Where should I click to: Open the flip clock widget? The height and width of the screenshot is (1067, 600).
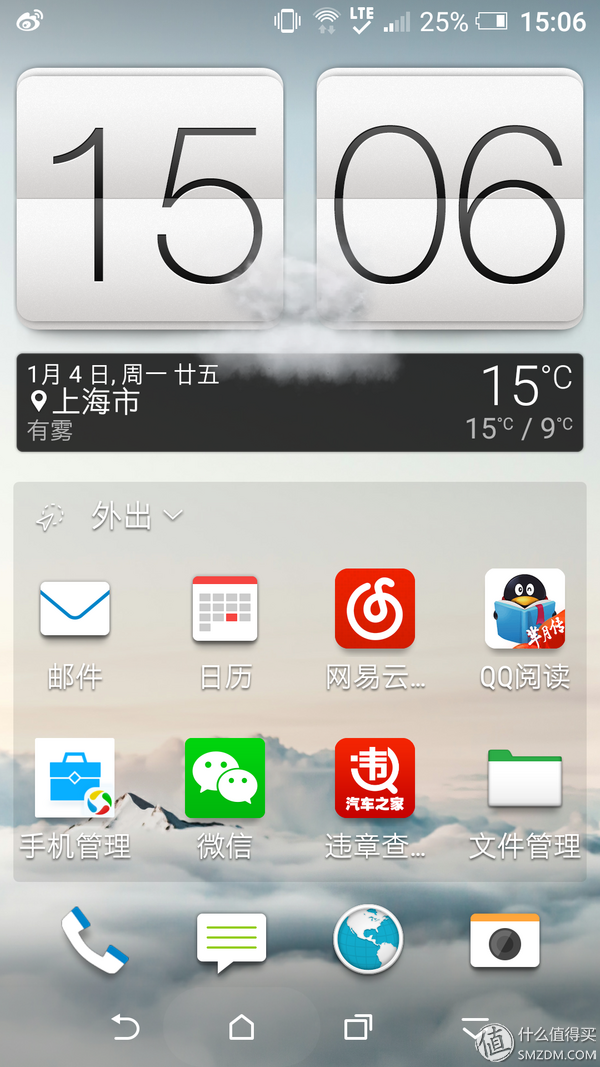pyautogui.click(x=300, y=198)
